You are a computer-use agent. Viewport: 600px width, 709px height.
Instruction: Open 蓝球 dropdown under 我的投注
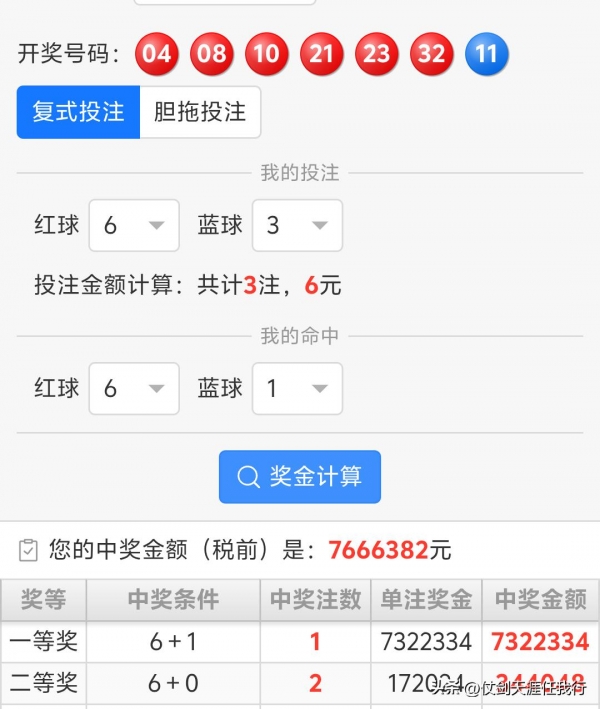(297, 225)
